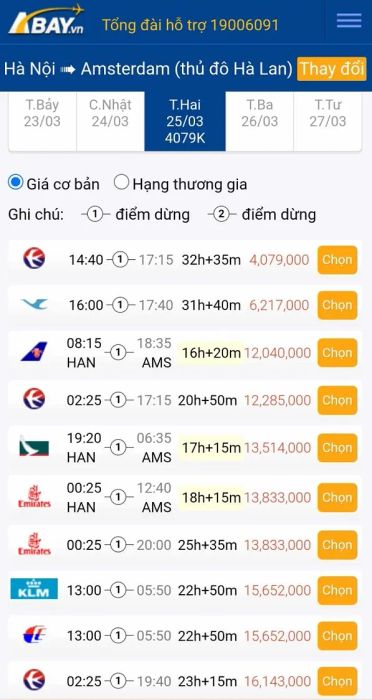The height and width of the screenshot is (700, 372).
Task: Tap the ABAY.vn logo to go home
Action: [46, 20]
